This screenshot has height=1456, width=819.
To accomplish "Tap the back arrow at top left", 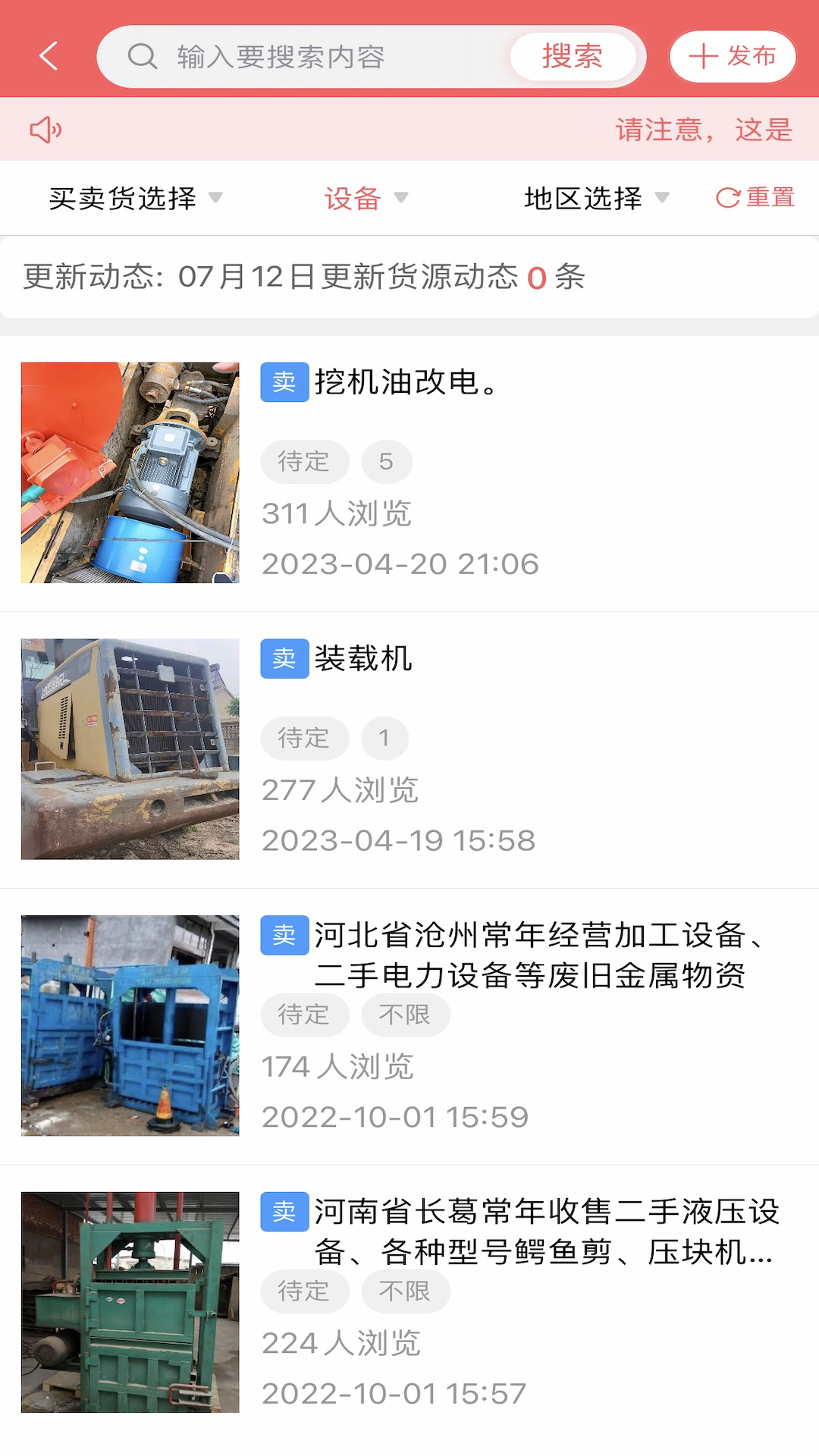I will pyautogui.click(x=48, y=55).
